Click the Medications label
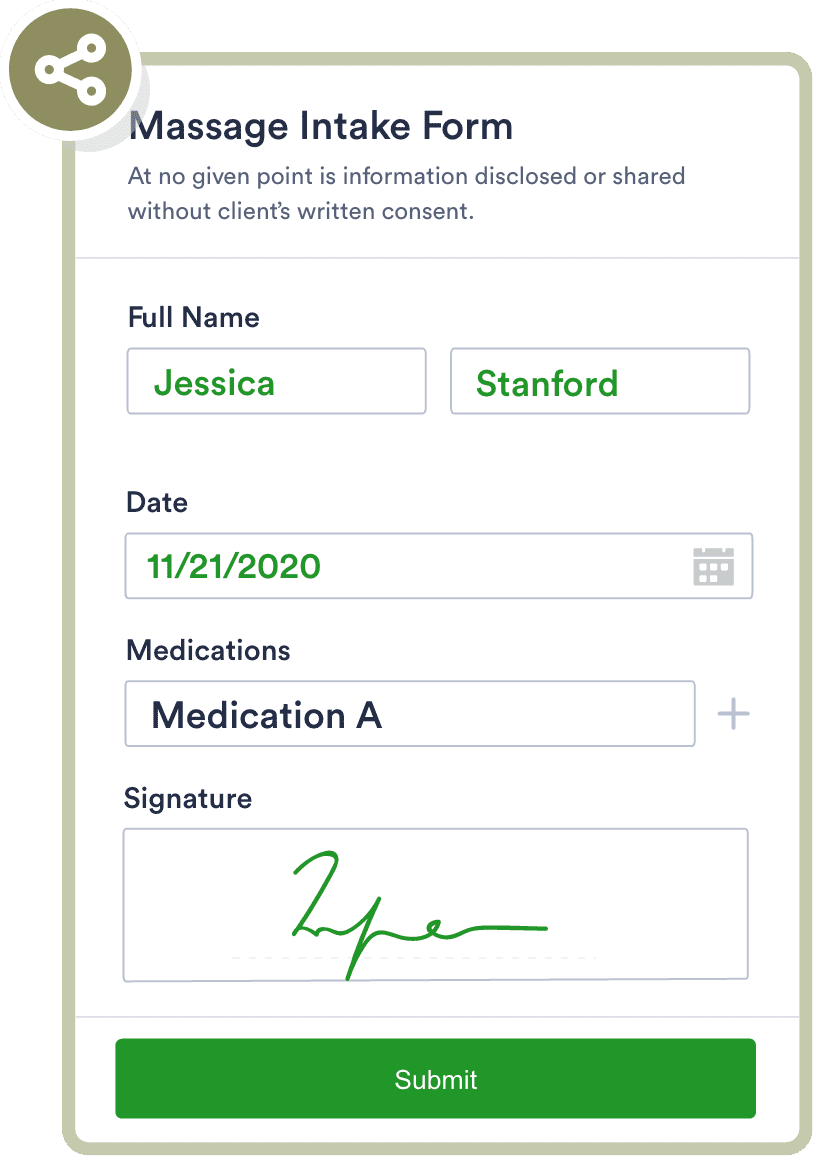Image resolution: width=813 pixels, height=1156 pixels. 207,650
